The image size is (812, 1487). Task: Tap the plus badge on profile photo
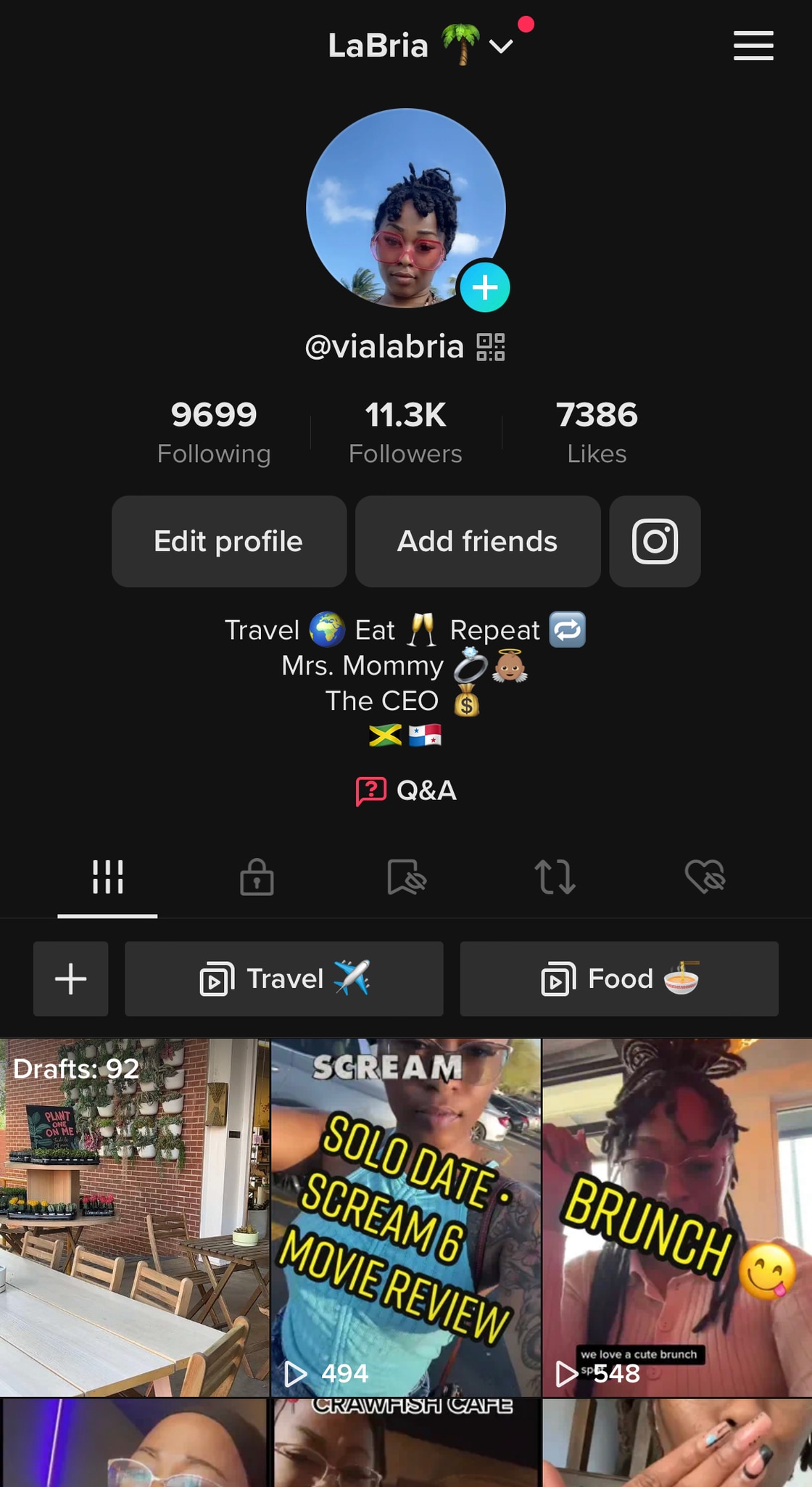click(484, 287)
